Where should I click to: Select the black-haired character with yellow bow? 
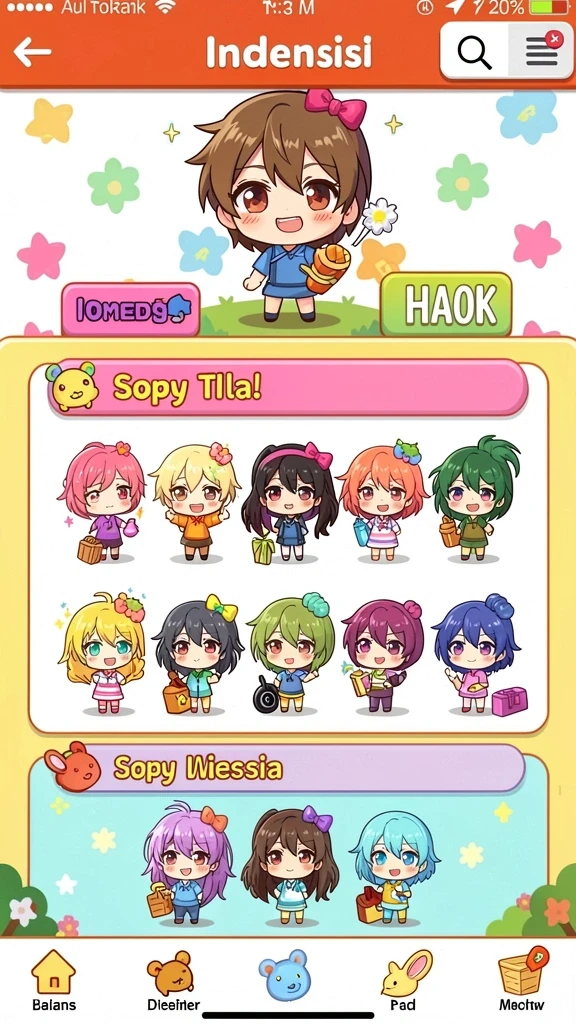(197, 653)
